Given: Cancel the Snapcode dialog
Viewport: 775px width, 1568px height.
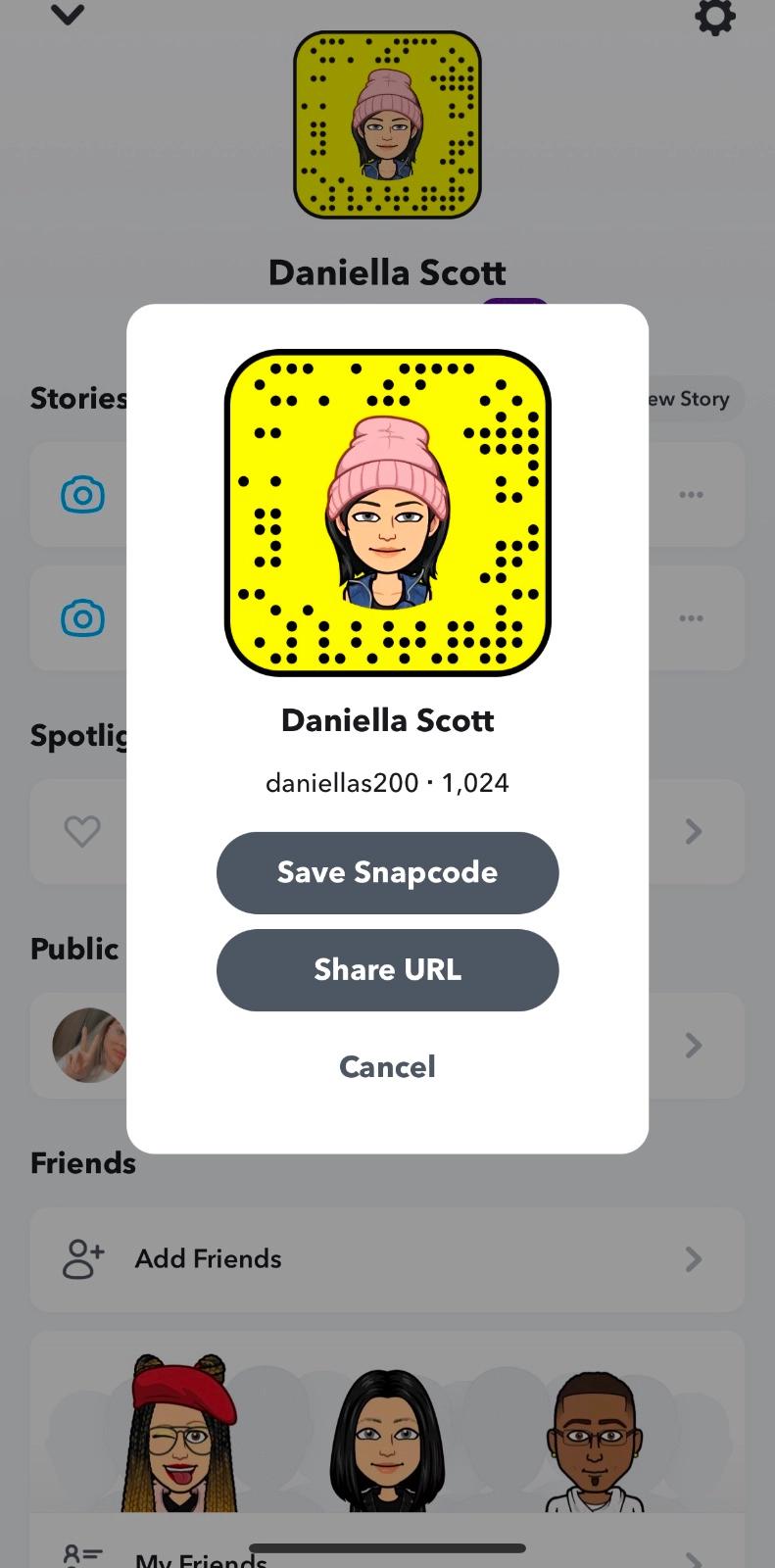Looking at the screenshot, I should coord(387,1066).
